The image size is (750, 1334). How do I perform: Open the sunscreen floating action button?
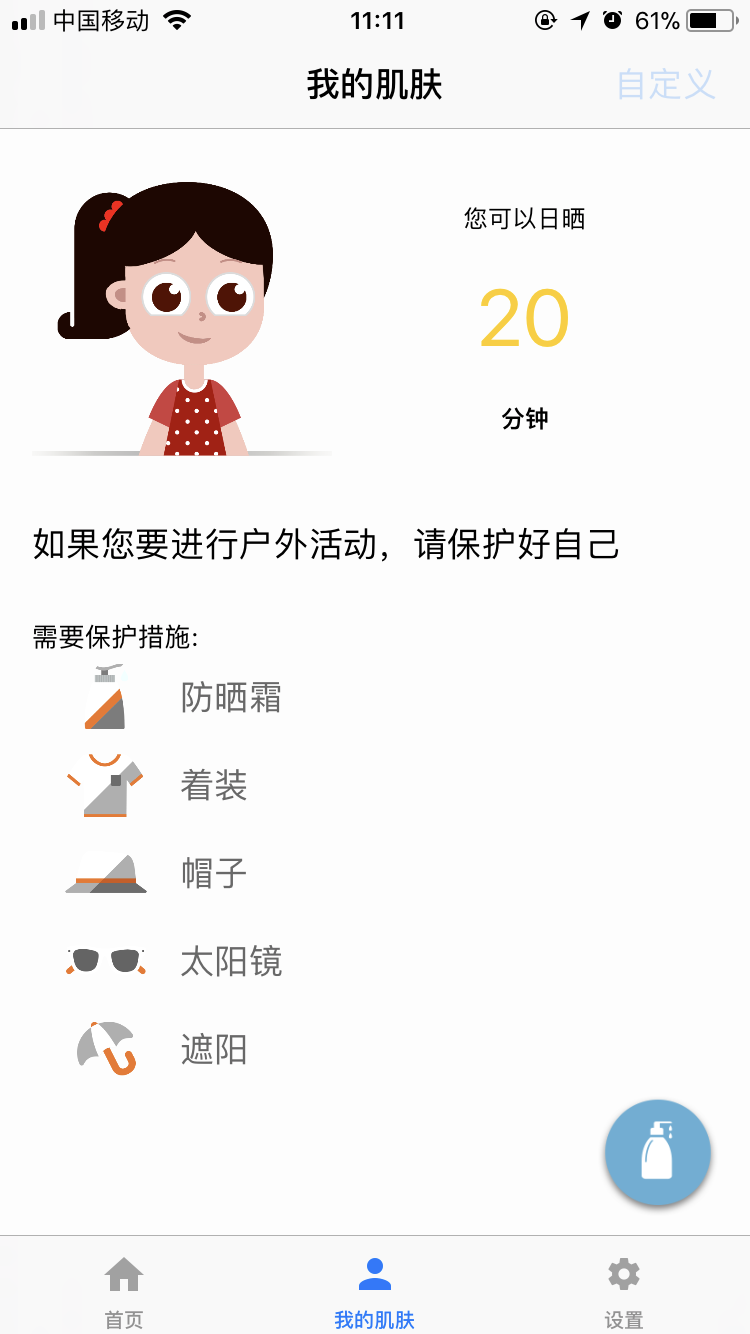tap(657, 1152)
